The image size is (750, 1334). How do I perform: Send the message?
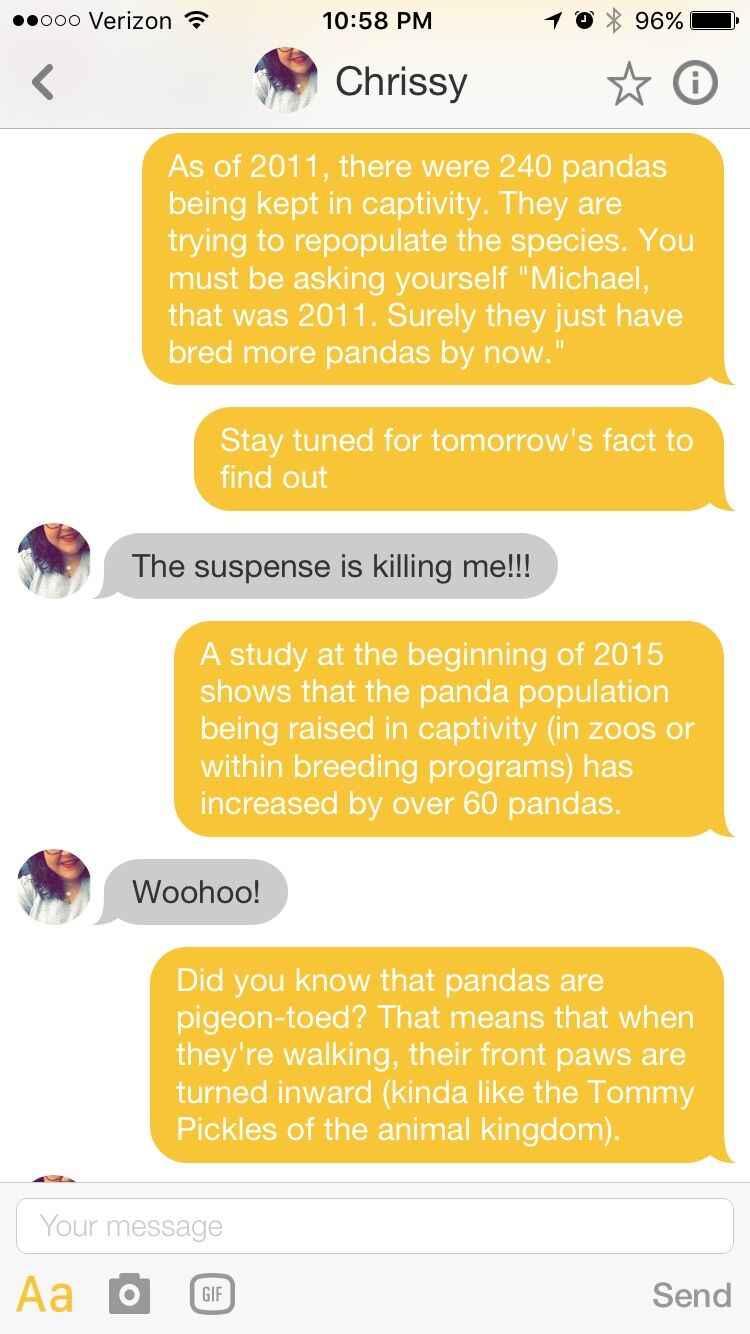point(691,1295)
